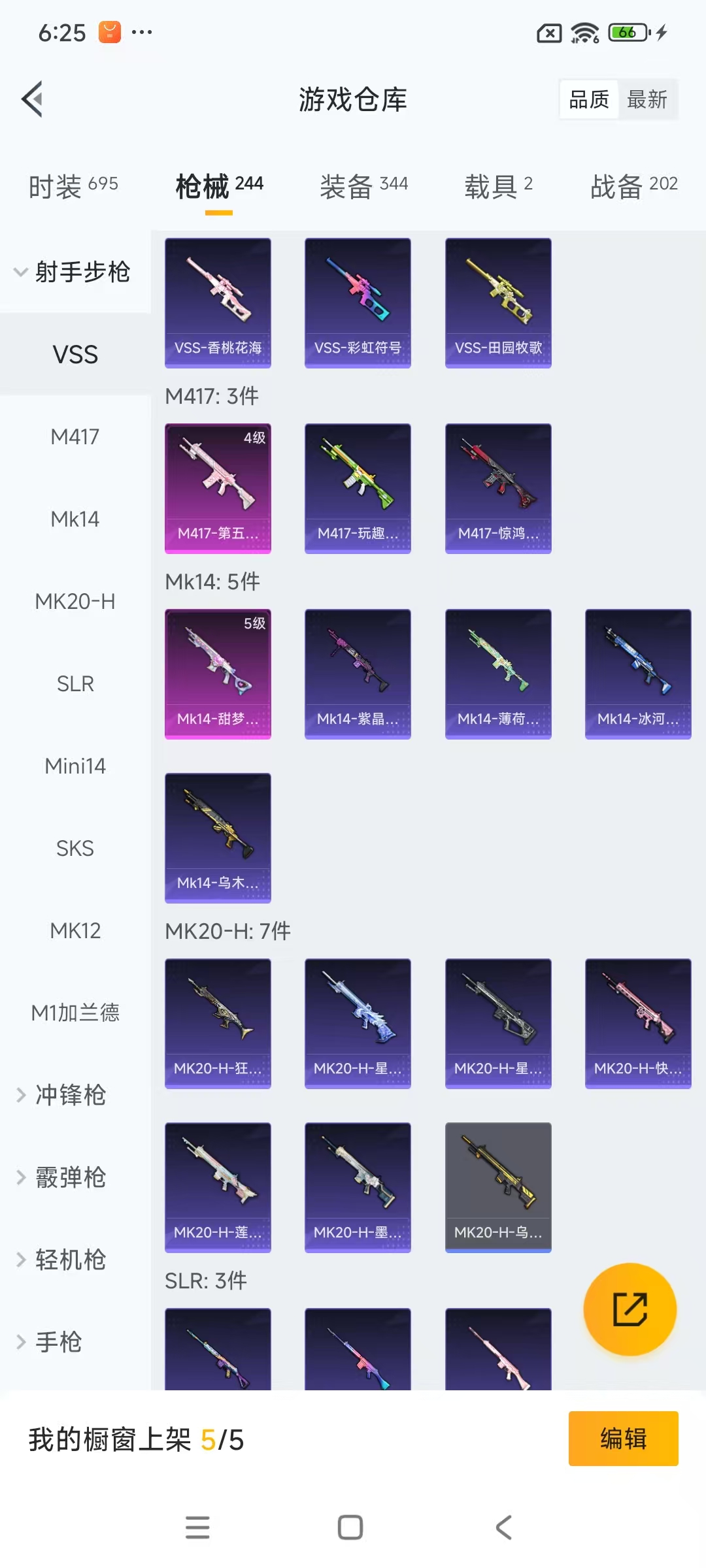
Task: Select VSS in the sidebar
Action: click(x=75, y=353)
